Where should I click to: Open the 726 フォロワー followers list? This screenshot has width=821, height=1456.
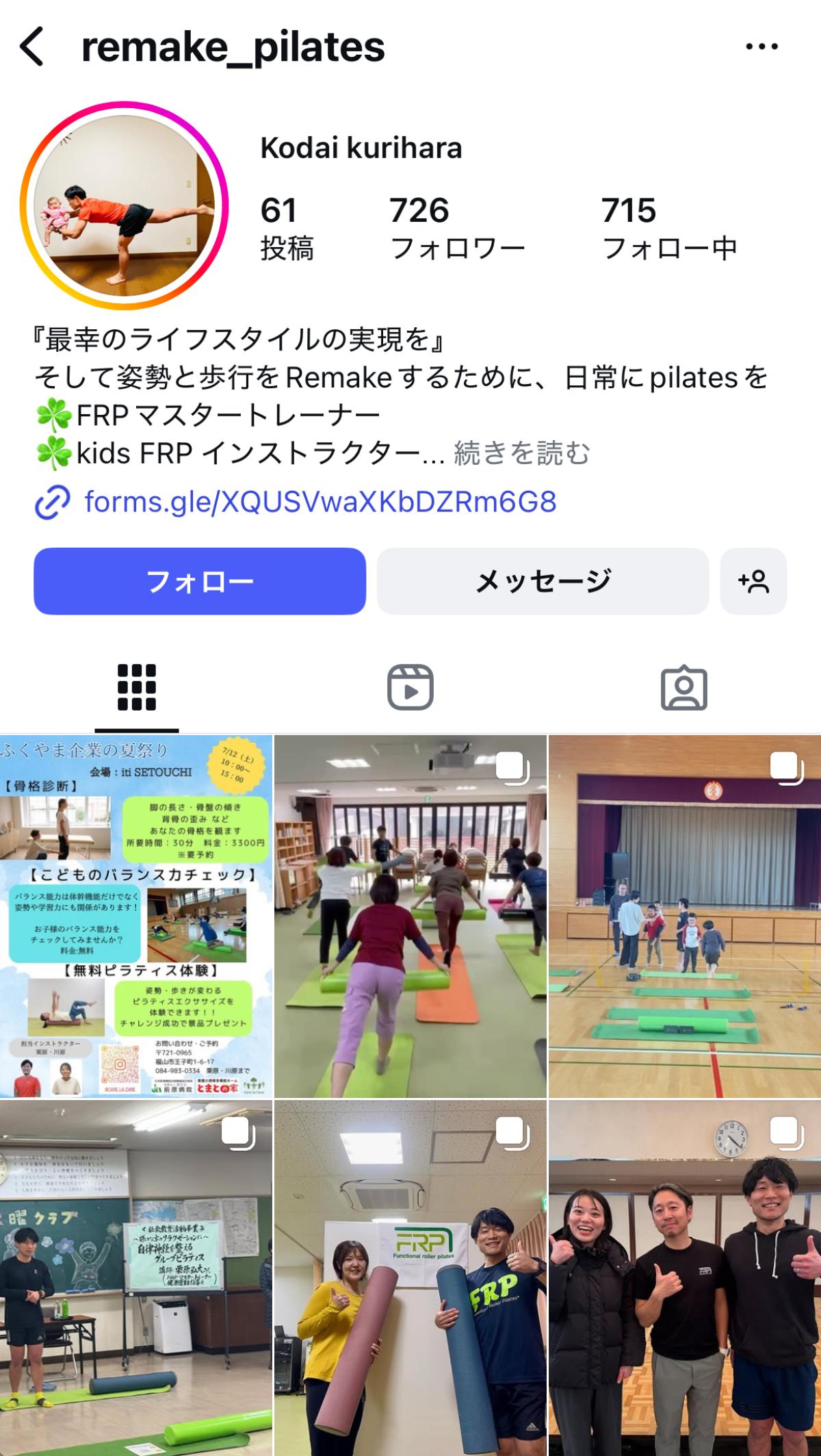click(x=457, y=229)
